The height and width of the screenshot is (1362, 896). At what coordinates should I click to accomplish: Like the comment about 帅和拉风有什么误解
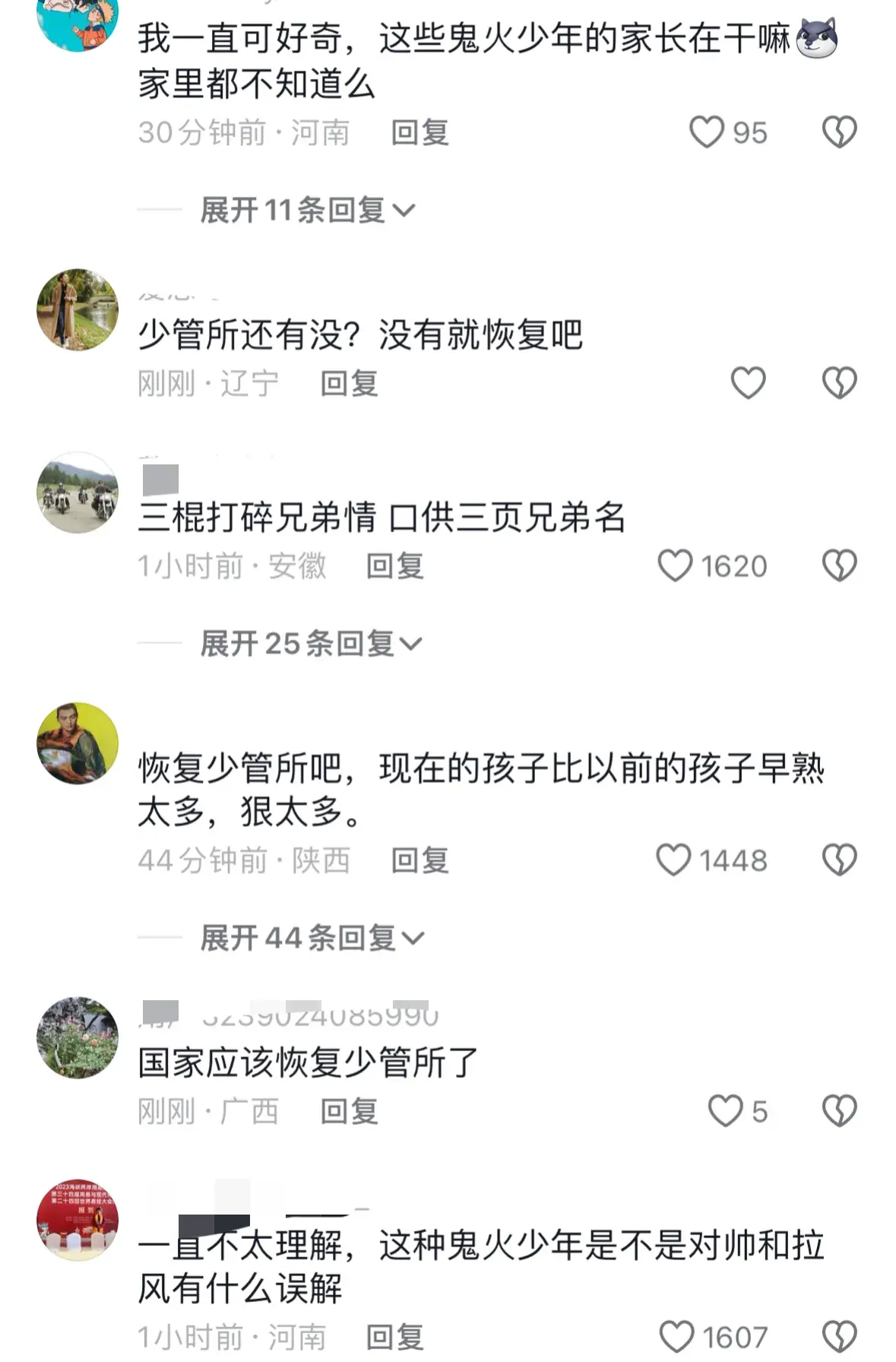click(x=676, y=1337)
